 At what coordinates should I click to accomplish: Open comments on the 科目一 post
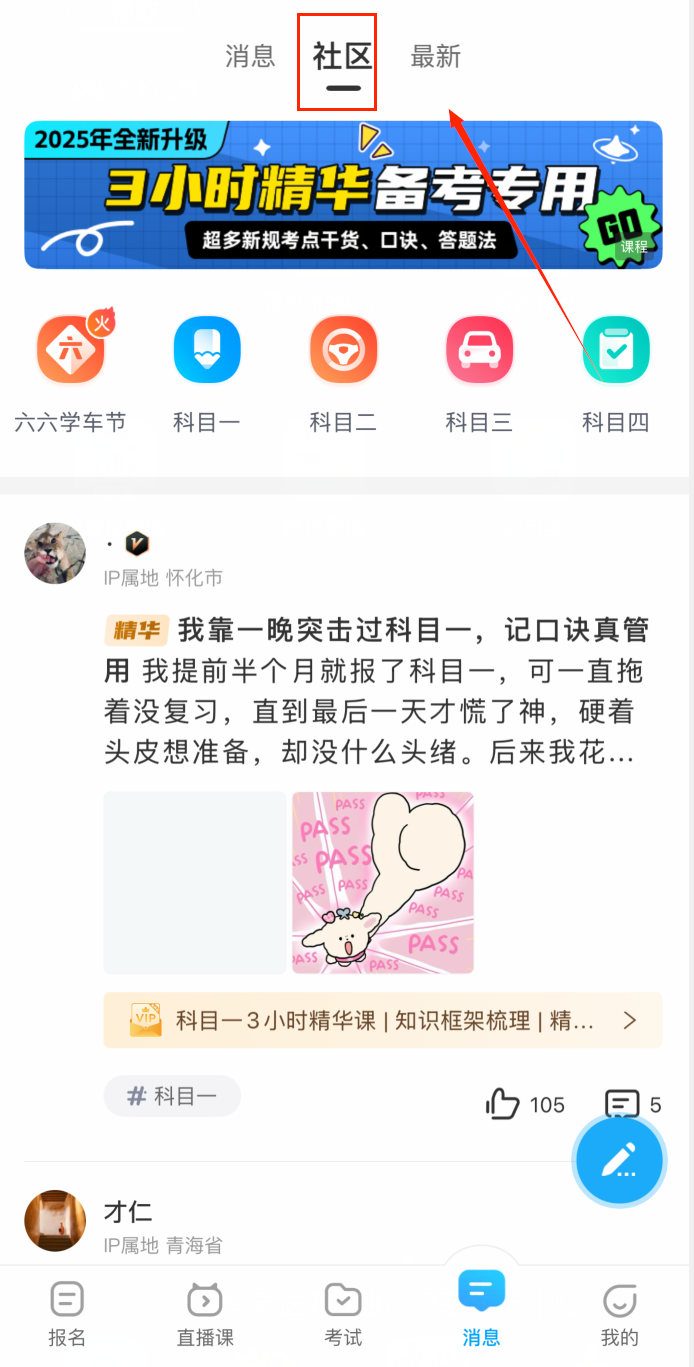pos(622,1104)
